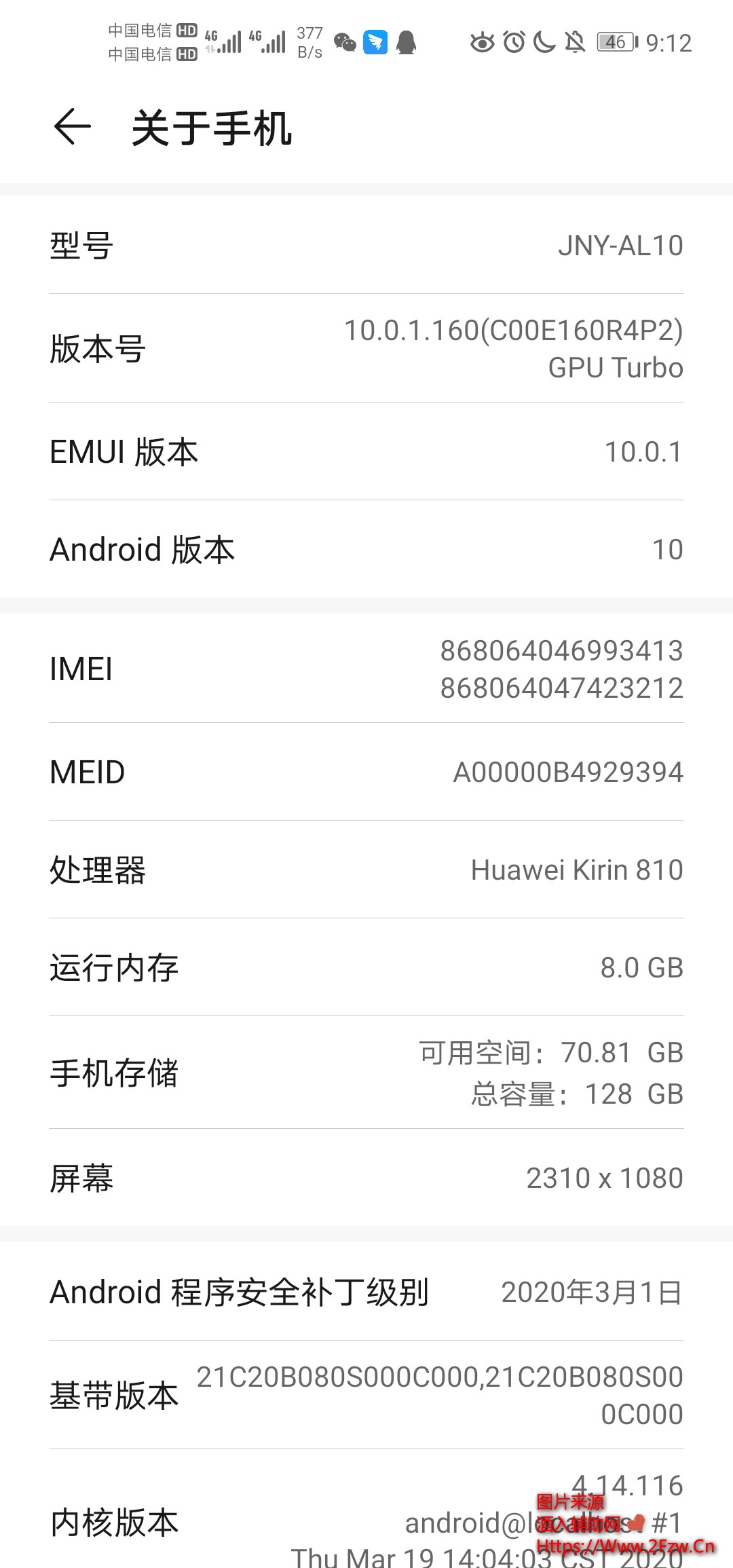Viewport: 733px width, 1568px height.
Task: Expand the 版本号 entry for details
Action: pos(366,348)
